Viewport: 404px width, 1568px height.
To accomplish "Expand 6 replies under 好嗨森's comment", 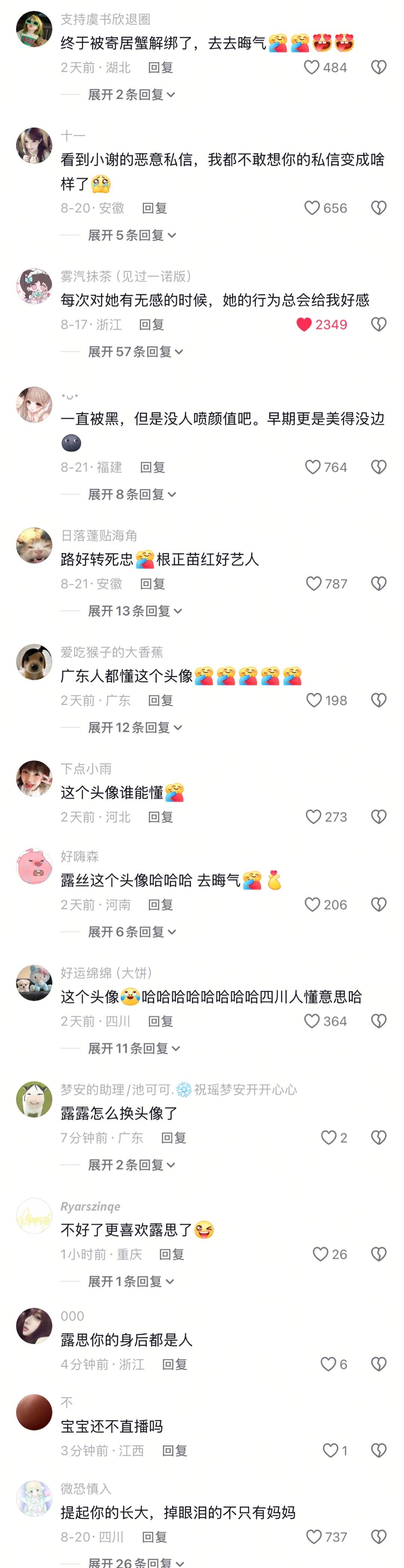I will pos(131,931).
